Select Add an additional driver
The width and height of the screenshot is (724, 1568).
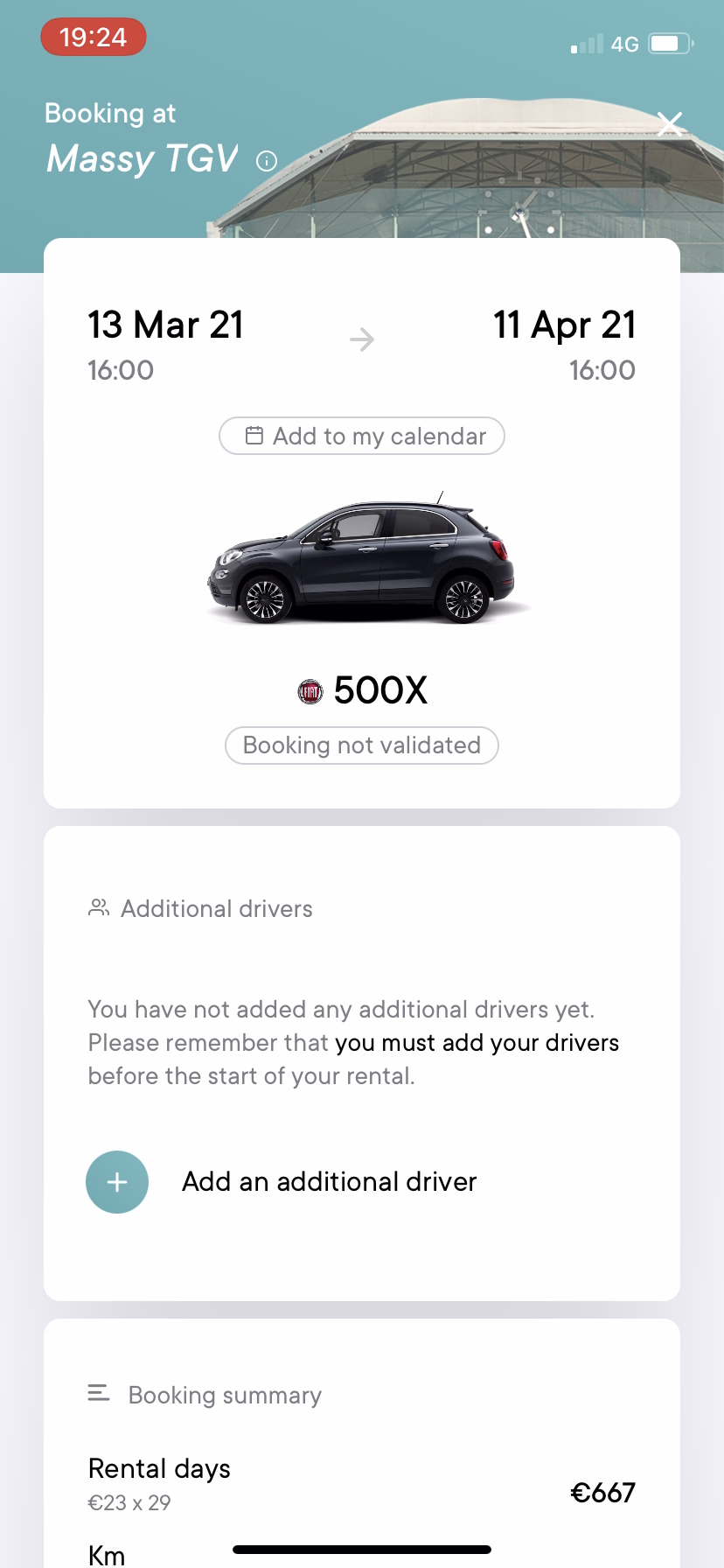(x=329, y=1181)
